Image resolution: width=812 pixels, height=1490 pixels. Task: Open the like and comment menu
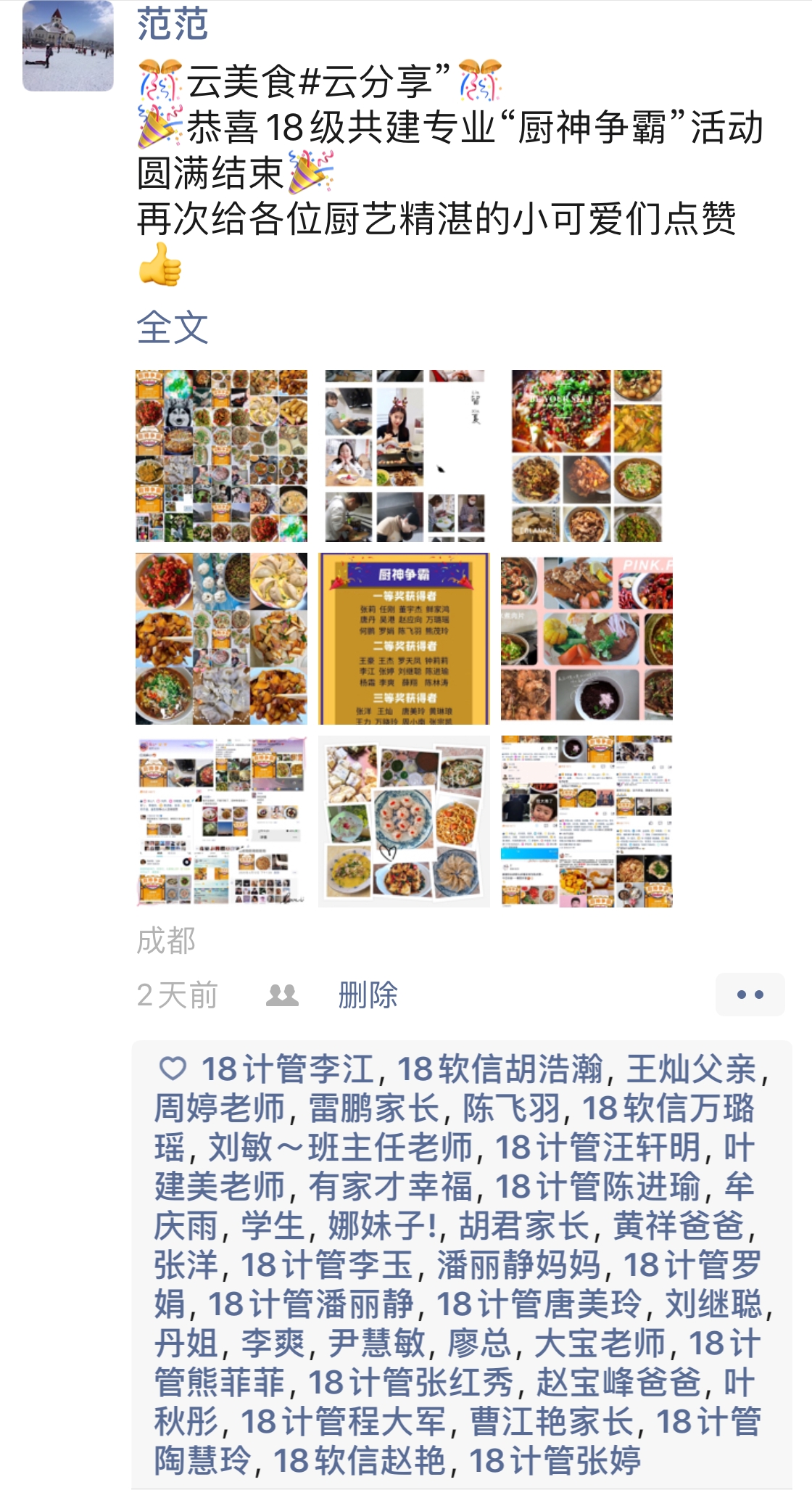pyautogui.click(x=750, y=995)
